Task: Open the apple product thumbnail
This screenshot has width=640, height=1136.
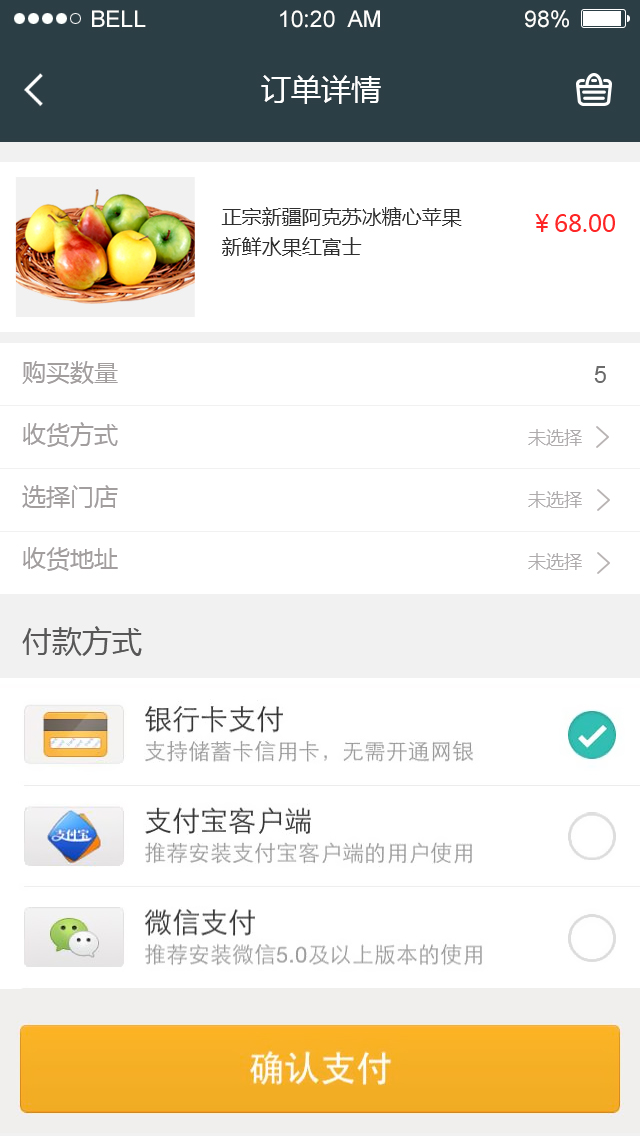Action: 105,247
